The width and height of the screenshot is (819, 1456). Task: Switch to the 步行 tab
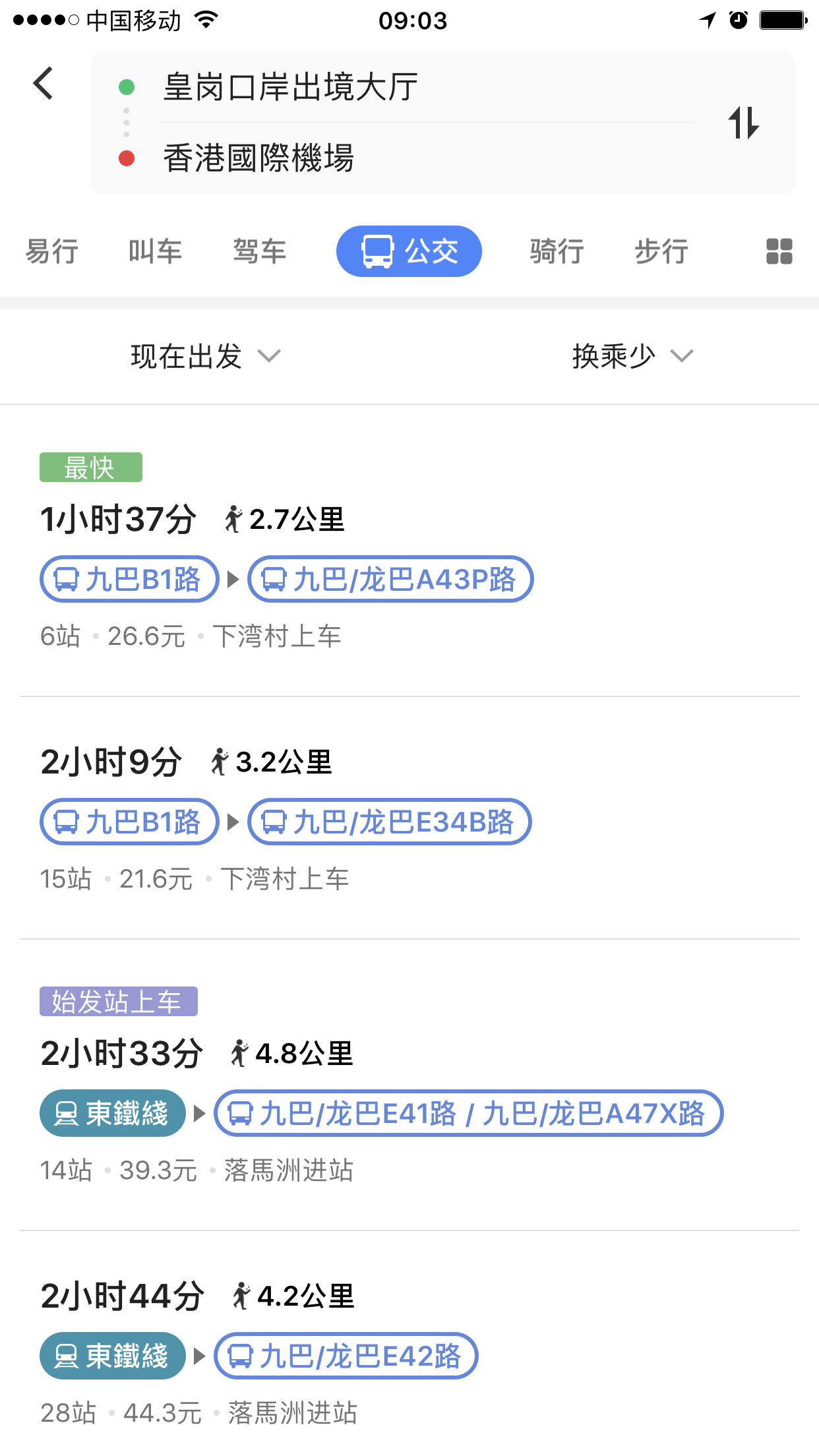661,251
